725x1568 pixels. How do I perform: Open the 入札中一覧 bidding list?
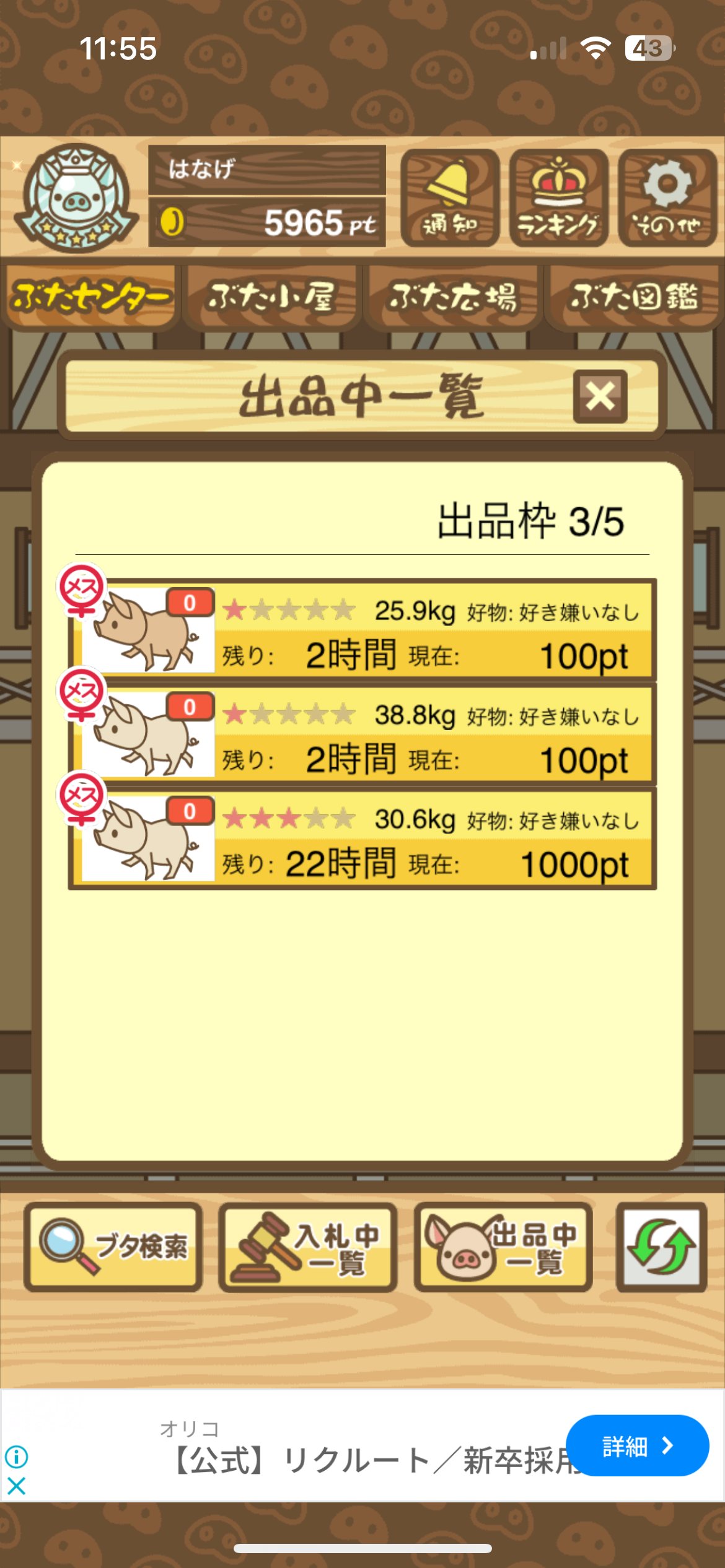coord(308,1247)
